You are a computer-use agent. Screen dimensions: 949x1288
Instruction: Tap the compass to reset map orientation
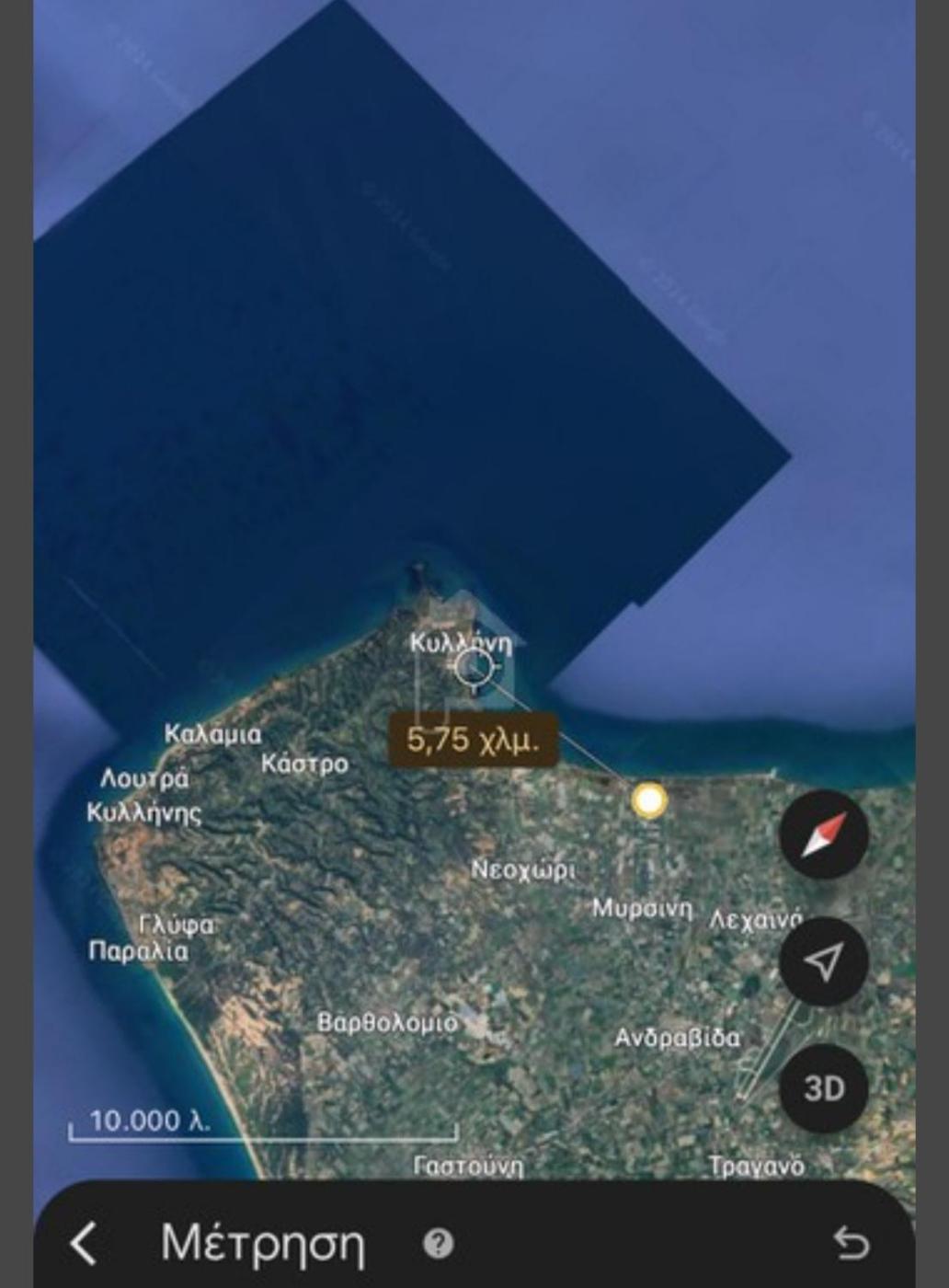pos(823,834)
